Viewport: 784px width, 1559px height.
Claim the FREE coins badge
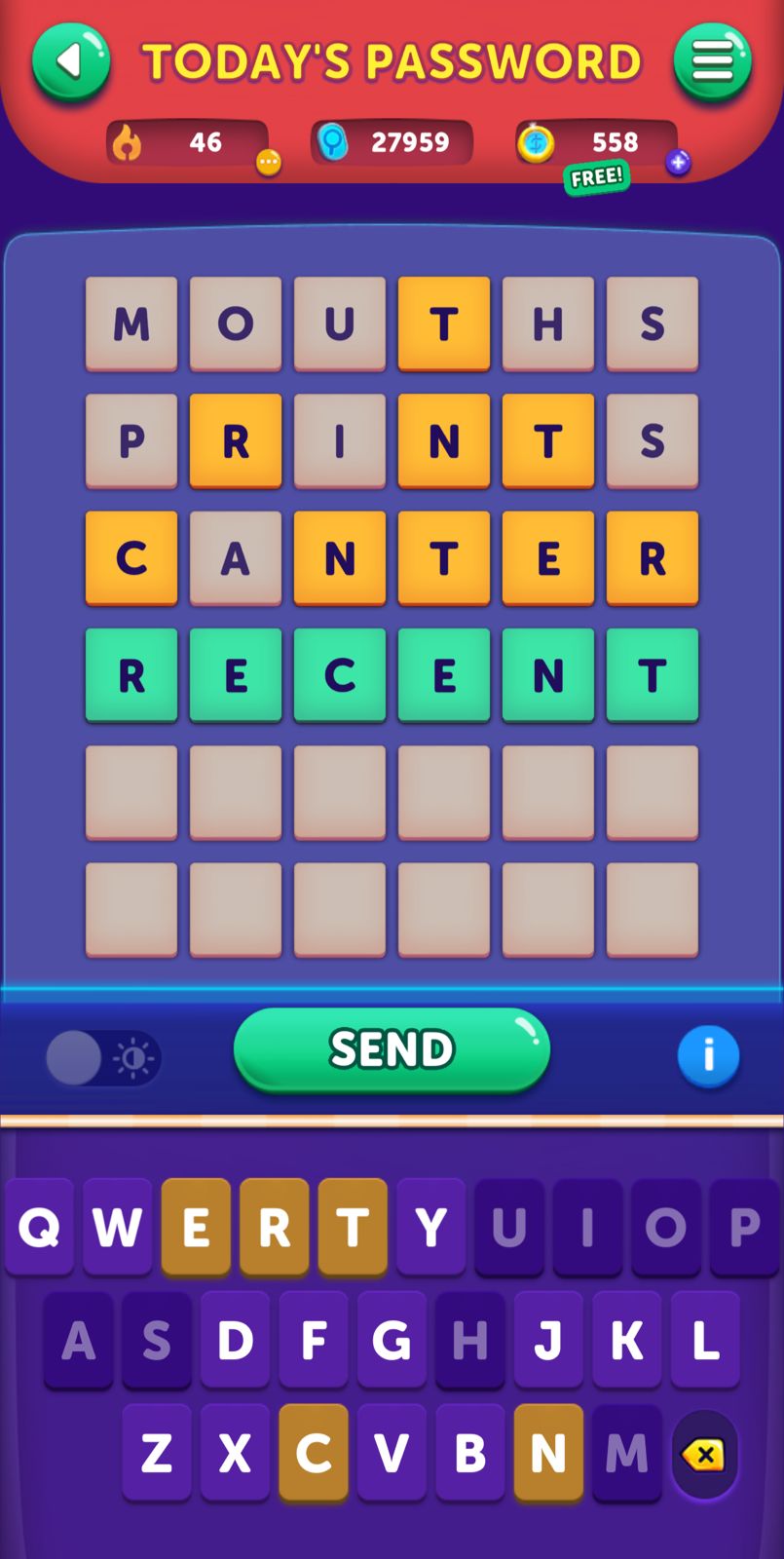point(596,177)
